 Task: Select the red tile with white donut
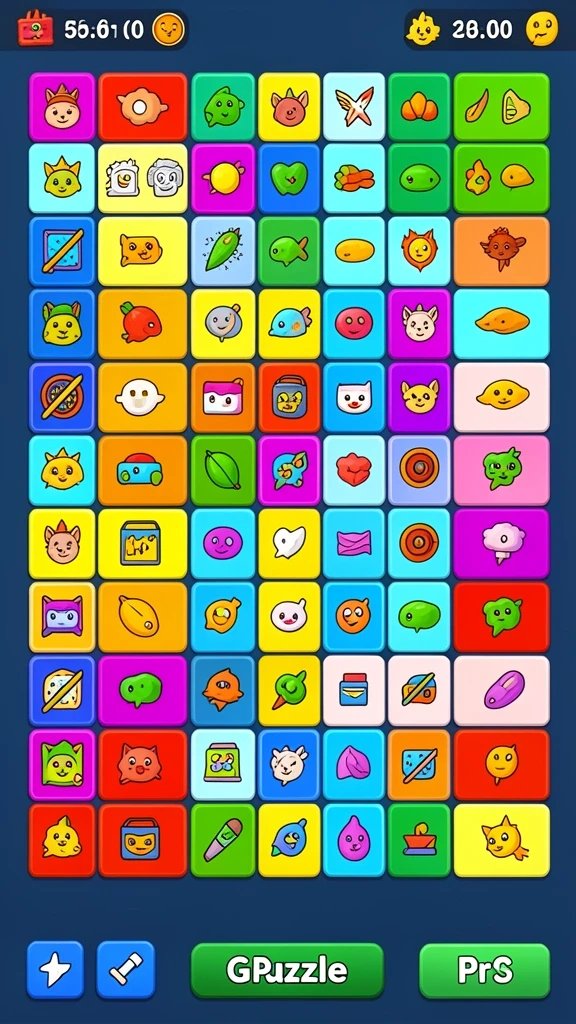pos(142,107)
